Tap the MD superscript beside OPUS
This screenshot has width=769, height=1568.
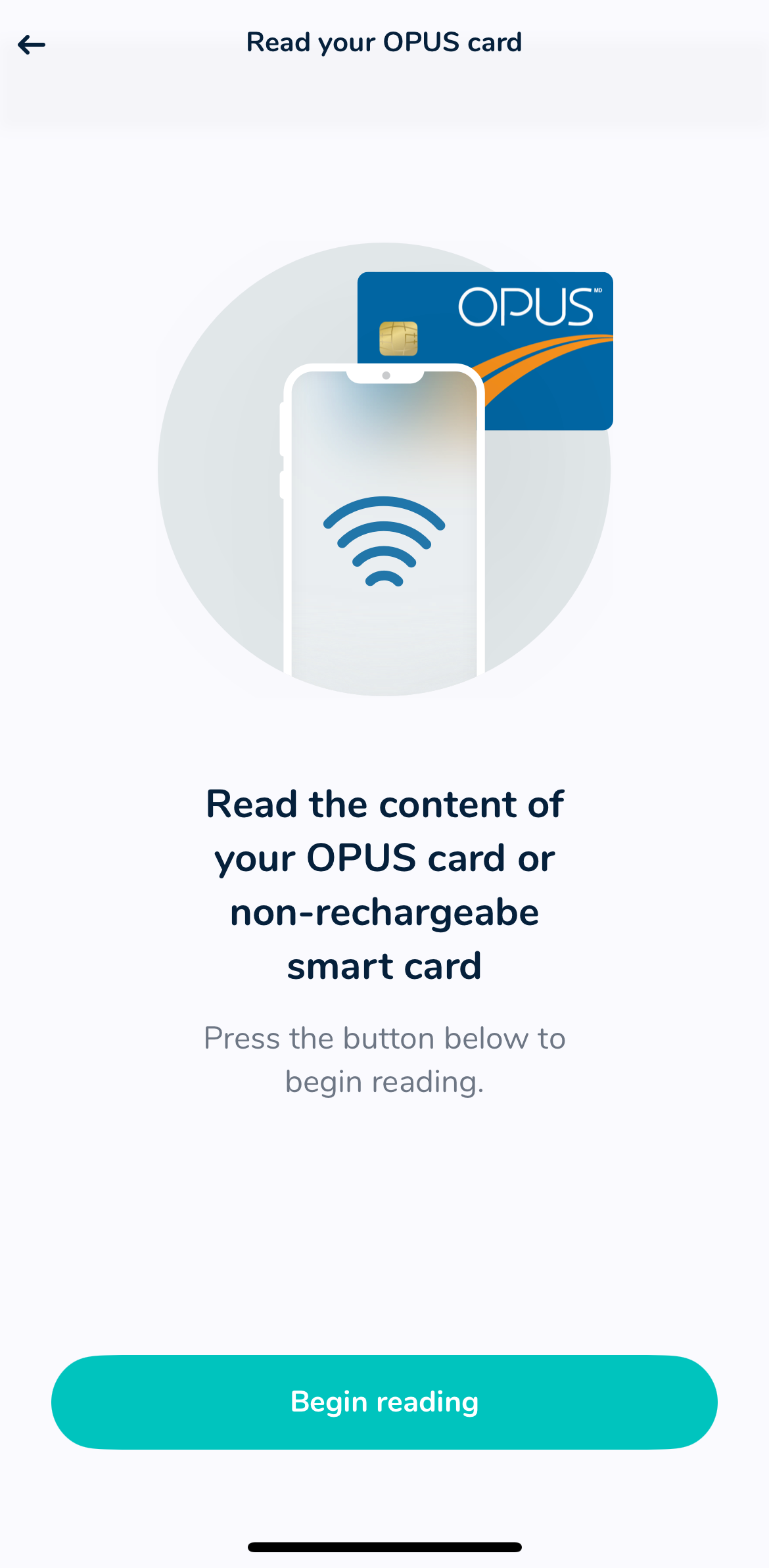[597, 290]
